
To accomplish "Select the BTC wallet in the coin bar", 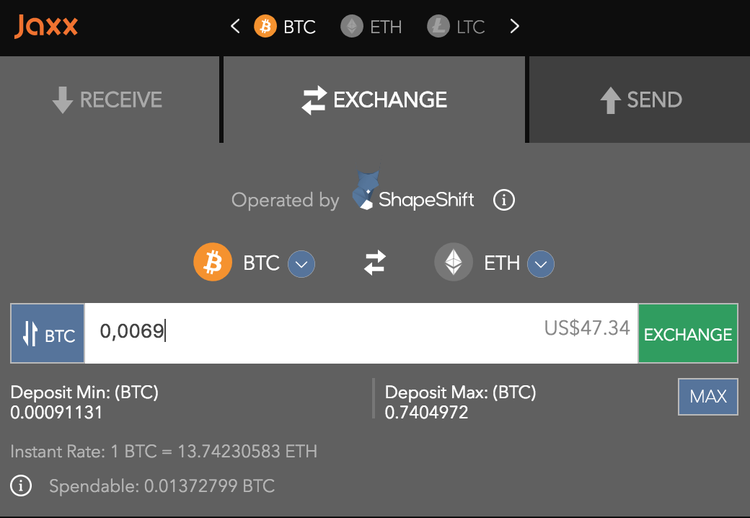I will (x=285, y=26).
